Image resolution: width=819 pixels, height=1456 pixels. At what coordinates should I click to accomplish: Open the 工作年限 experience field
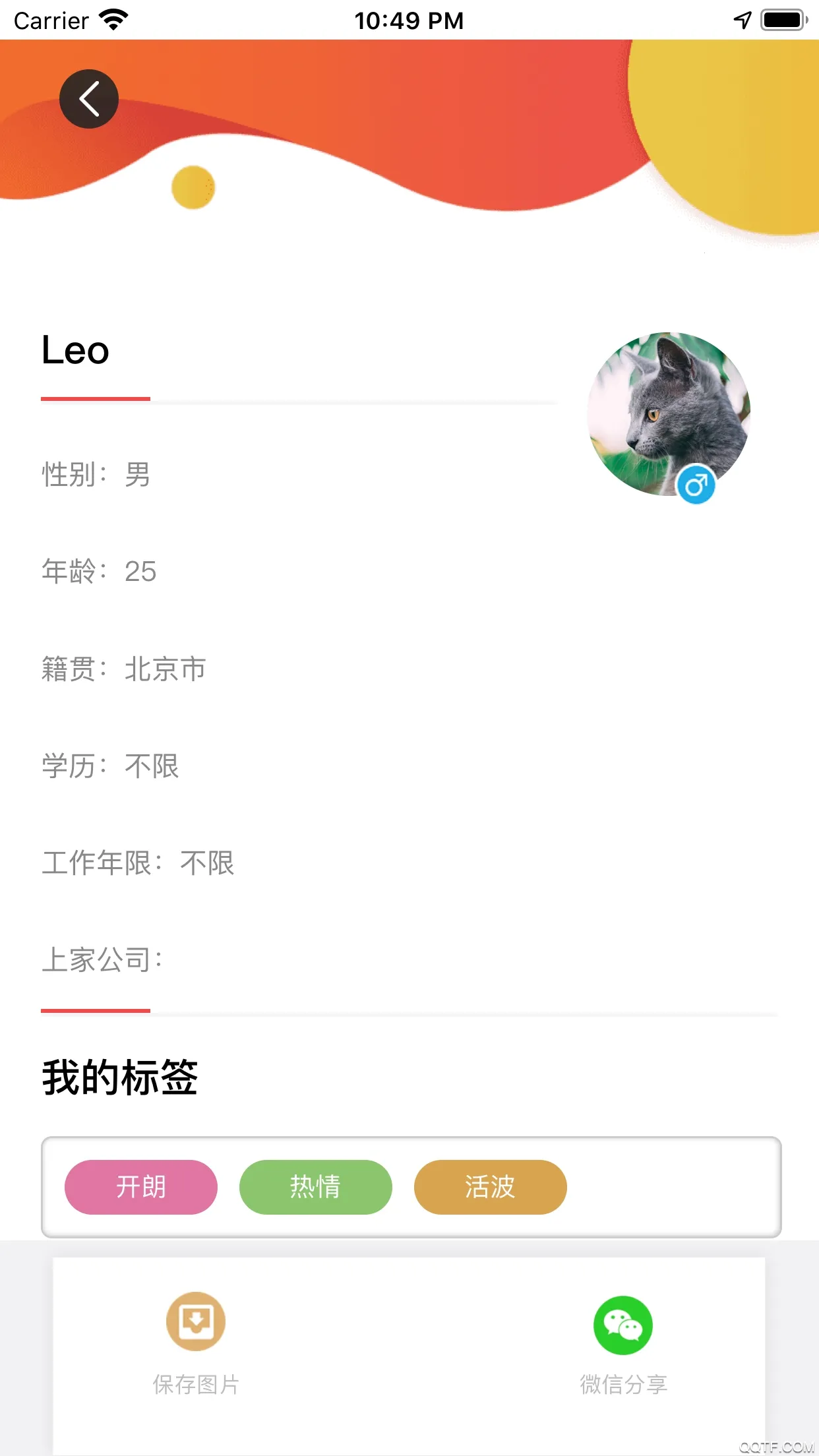(137, 863)
